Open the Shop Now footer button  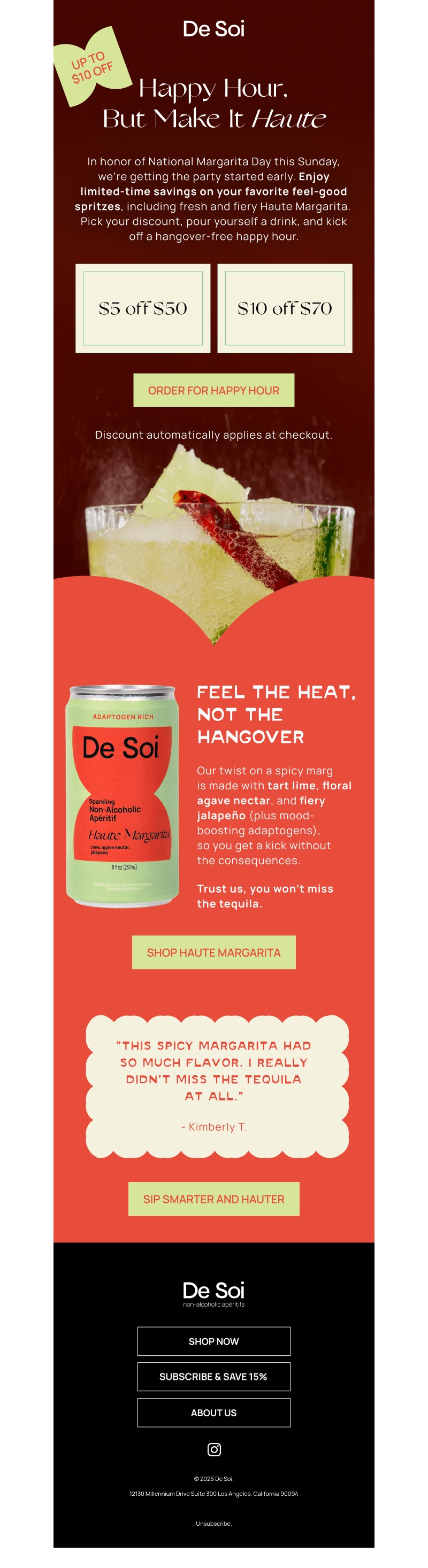(213, 1341)
